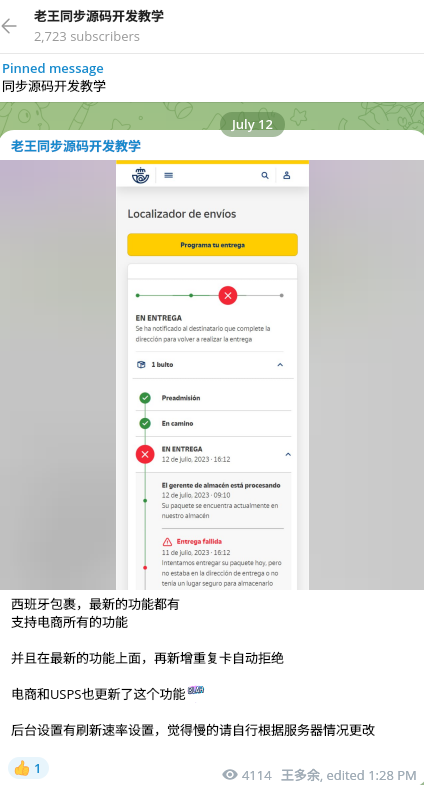Open the pinned message 同步源码开发教学
Viewport: 424px width, 785px height.
click(x=212, y=77)
